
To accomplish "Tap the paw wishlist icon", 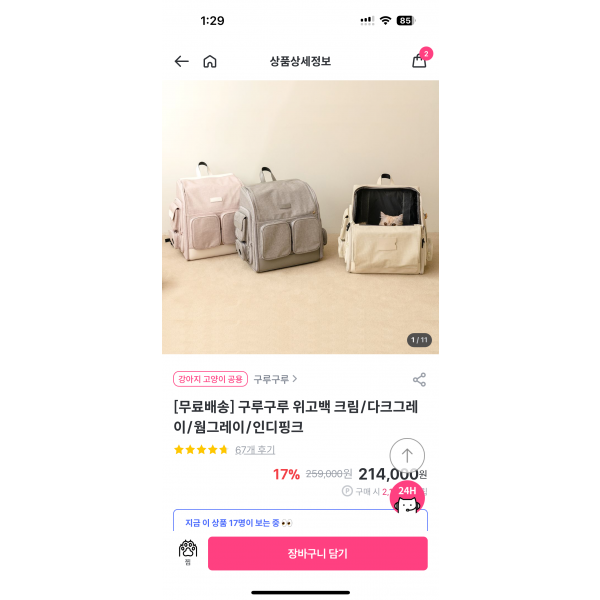I will [x=188, y=550].
